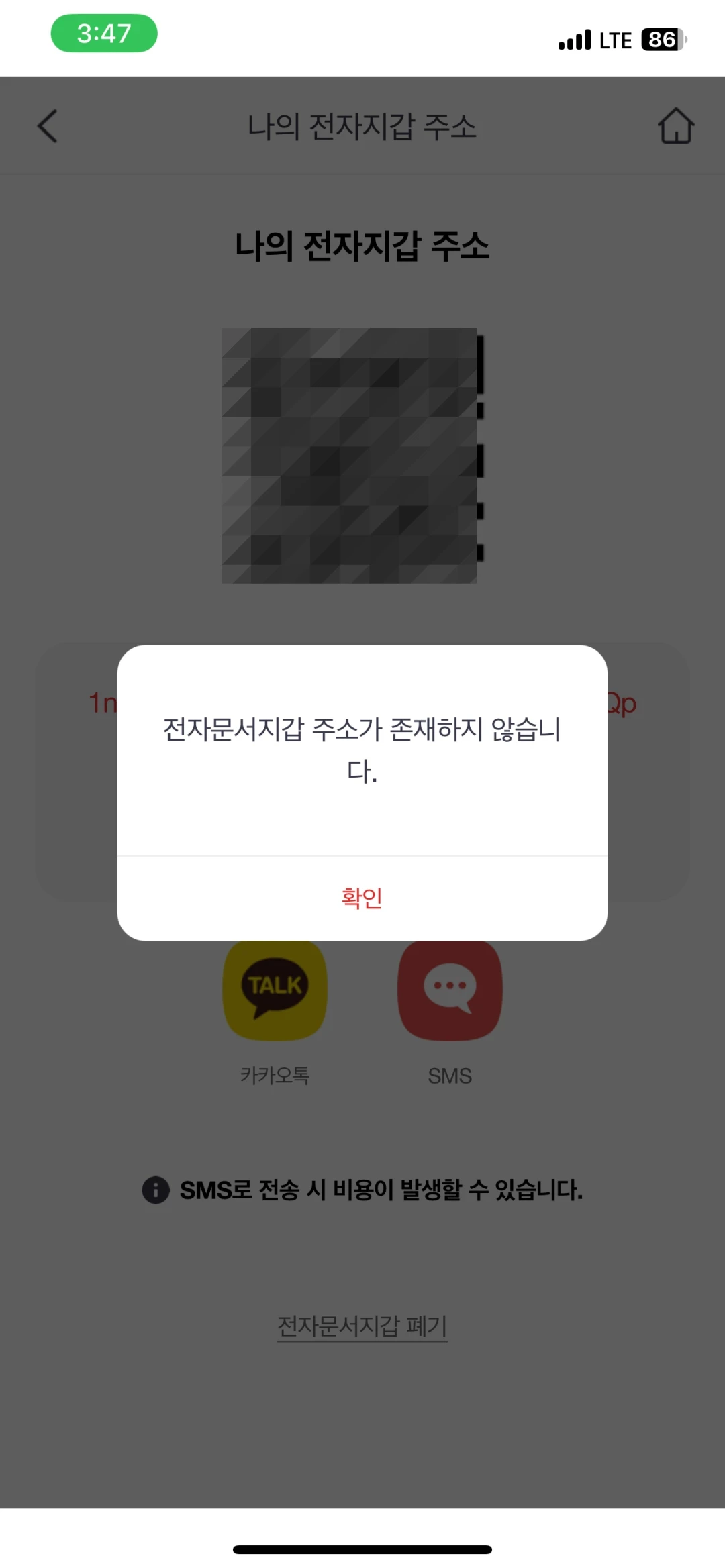Tap the battery indicator showing 86
This screenshot has width=725, height=1568.
click(x=662, y=40)
